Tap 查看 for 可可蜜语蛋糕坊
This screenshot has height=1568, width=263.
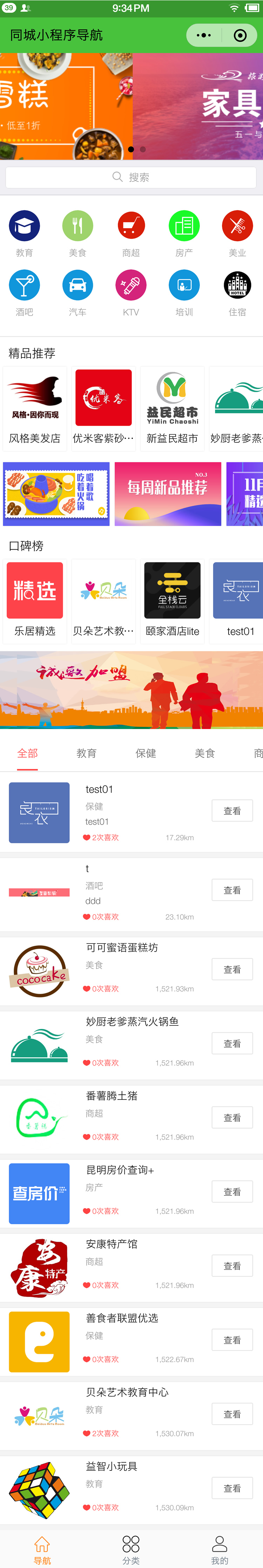pyautogui.click(x=232, y=969)
